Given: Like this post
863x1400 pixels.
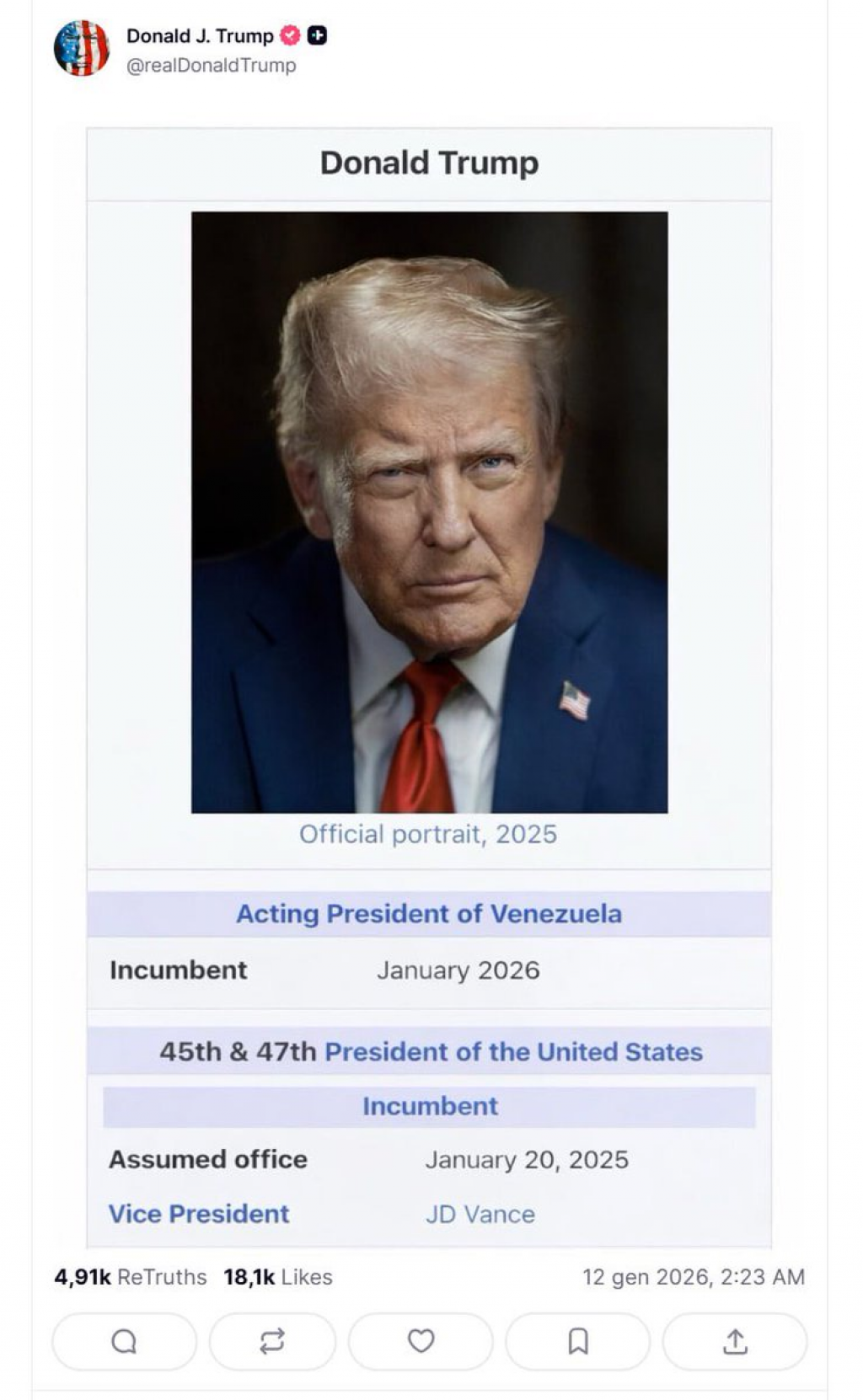Looking at the screenshot, I should [x=421, y=1340].
